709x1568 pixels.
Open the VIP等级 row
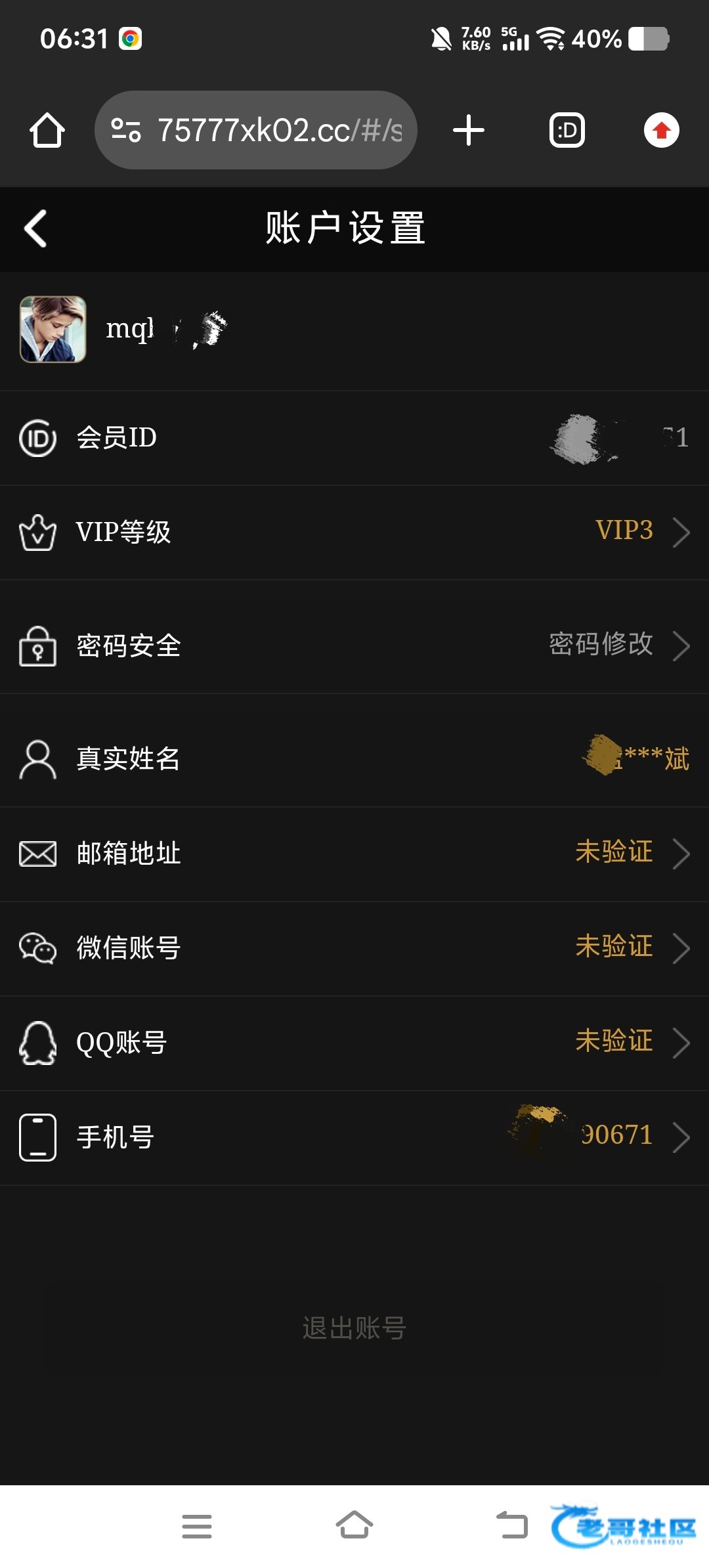(x=354, y=532)
